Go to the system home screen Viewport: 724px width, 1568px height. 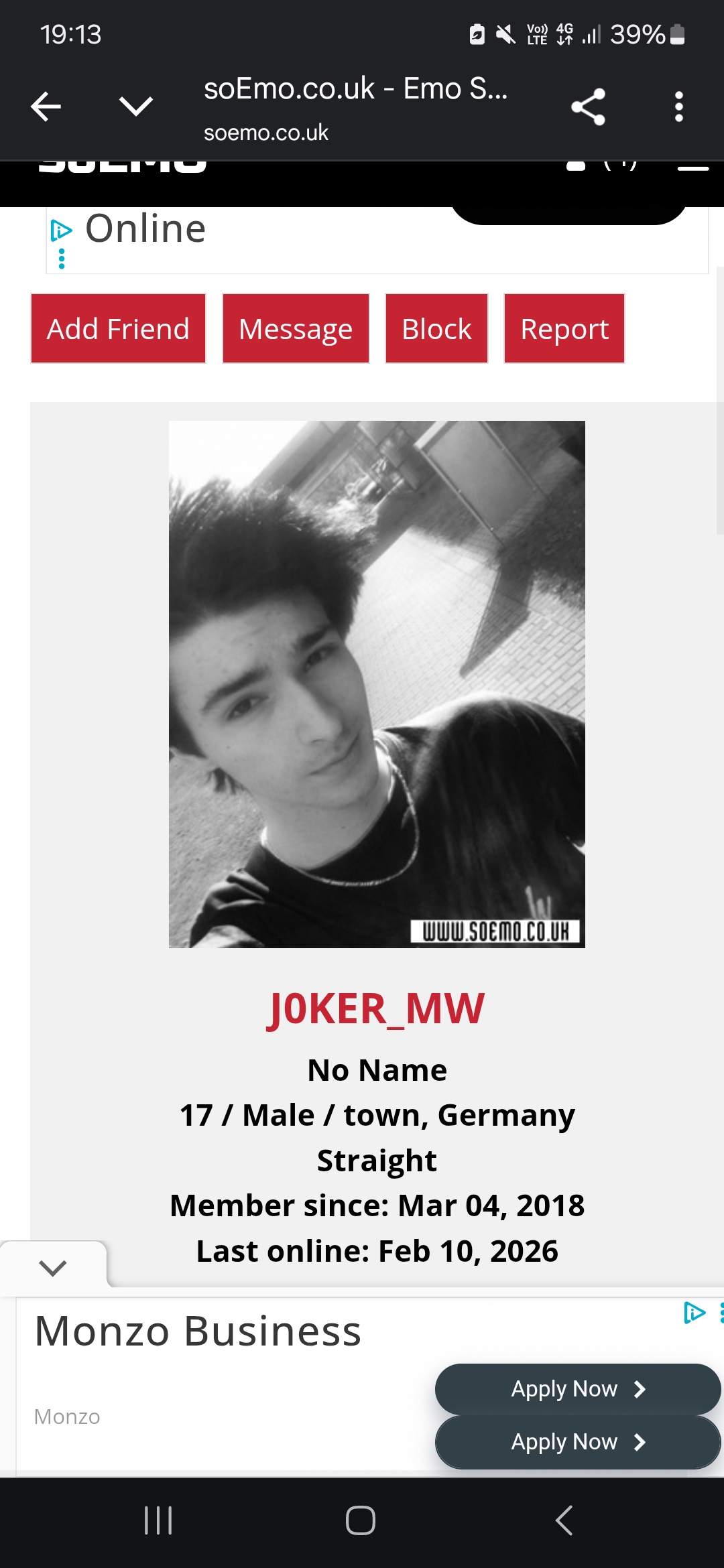pos(361,1520)
